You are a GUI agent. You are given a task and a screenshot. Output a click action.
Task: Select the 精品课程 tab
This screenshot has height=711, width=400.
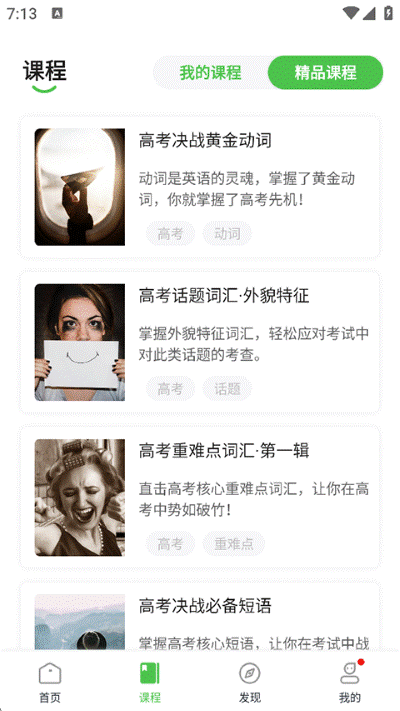click(x=326, y=73)
